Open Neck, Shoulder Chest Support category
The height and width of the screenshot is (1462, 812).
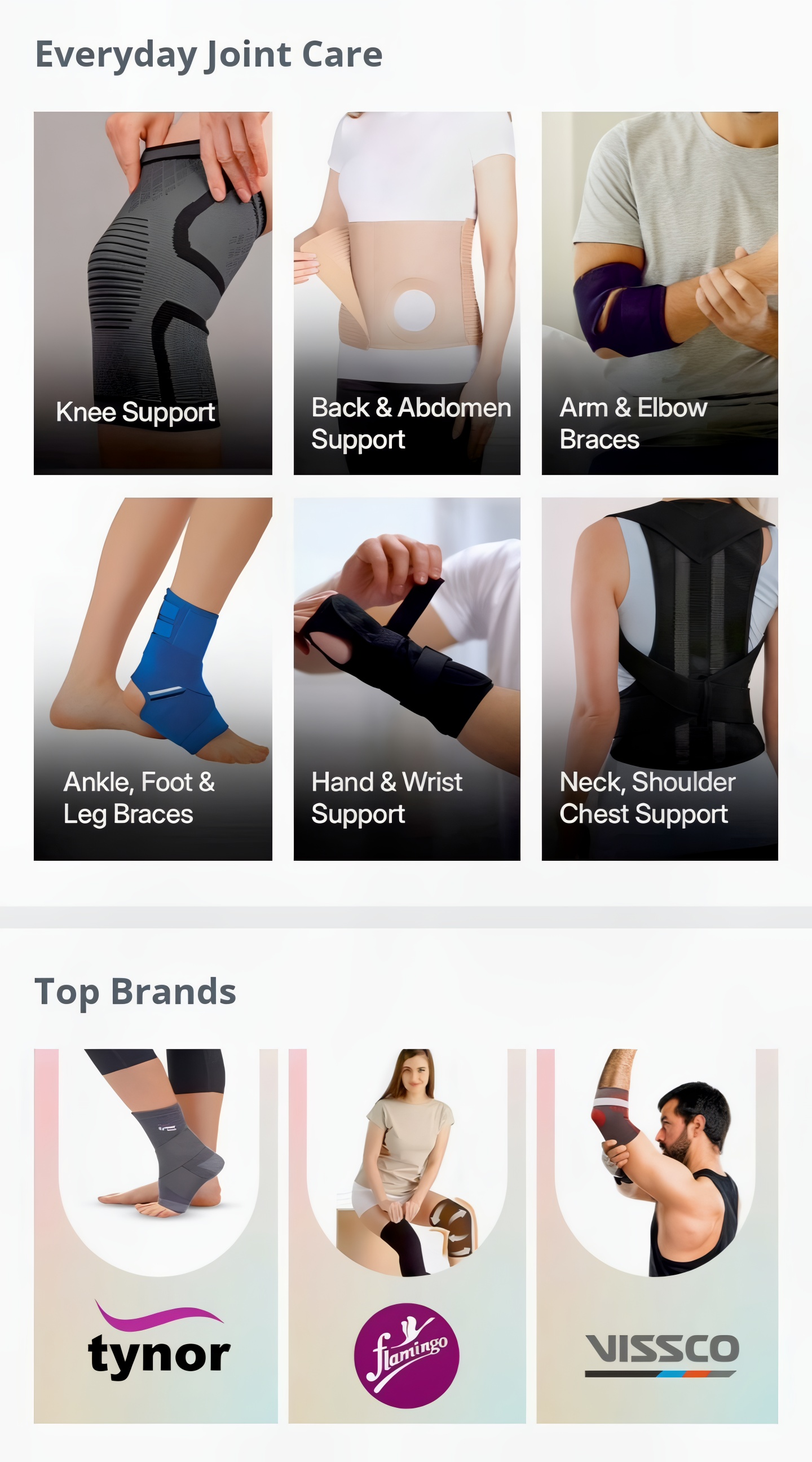click(659, 679)
